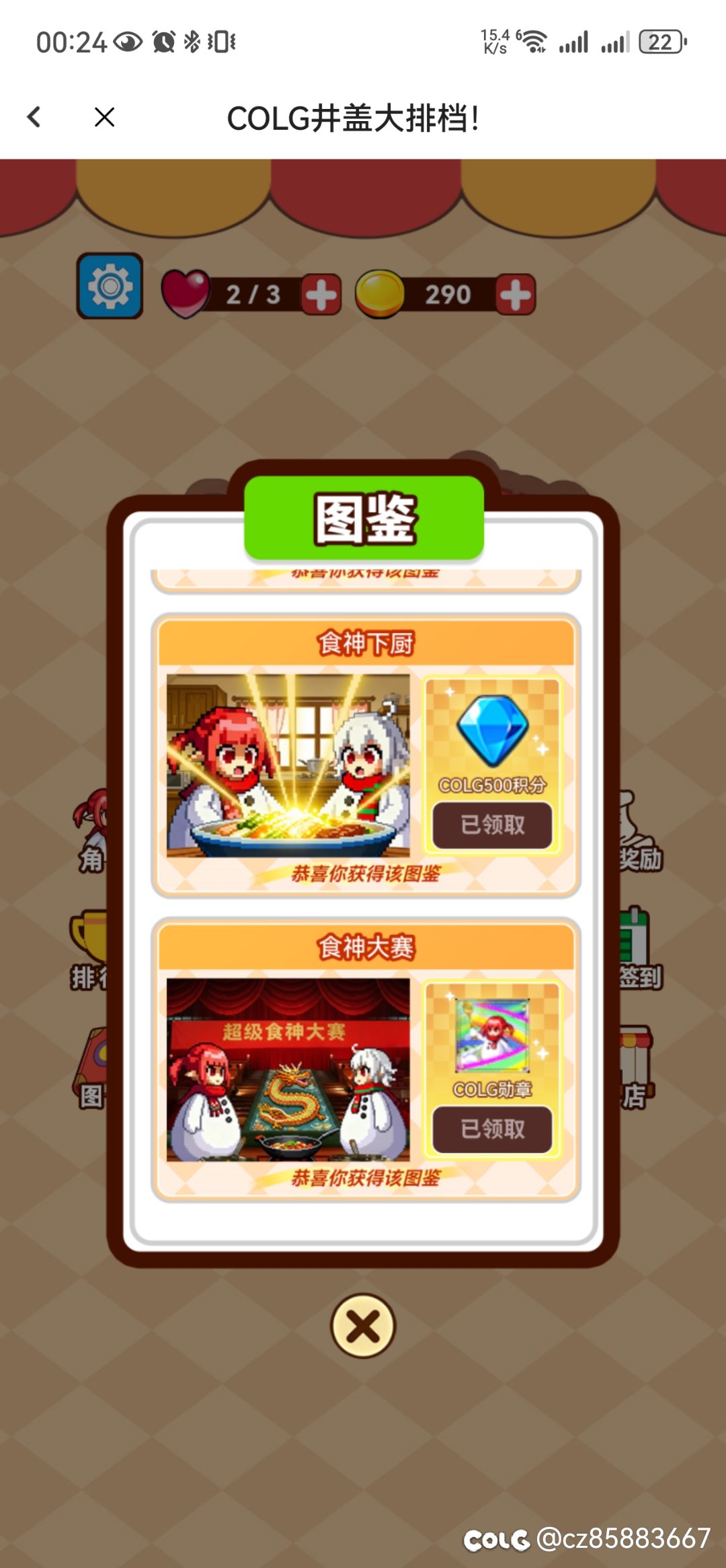Screen dimensions: 726x1568
Task: Tap 已领取 under COLG500积分
Action: click(x=492, y=825)
